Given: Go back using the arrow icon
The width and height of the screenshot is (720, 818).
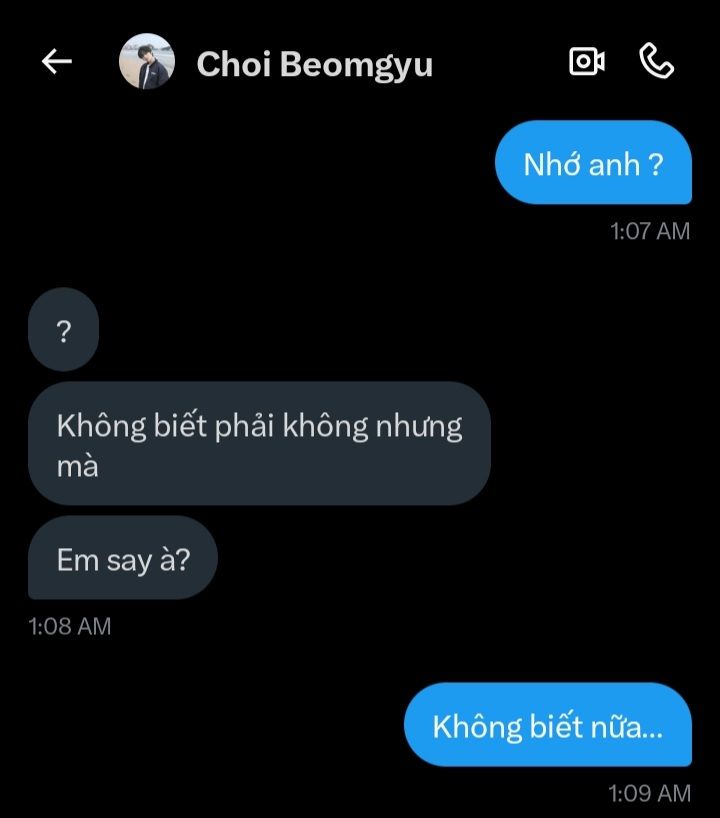Looking at the screenshot, I should click(57, 62).
